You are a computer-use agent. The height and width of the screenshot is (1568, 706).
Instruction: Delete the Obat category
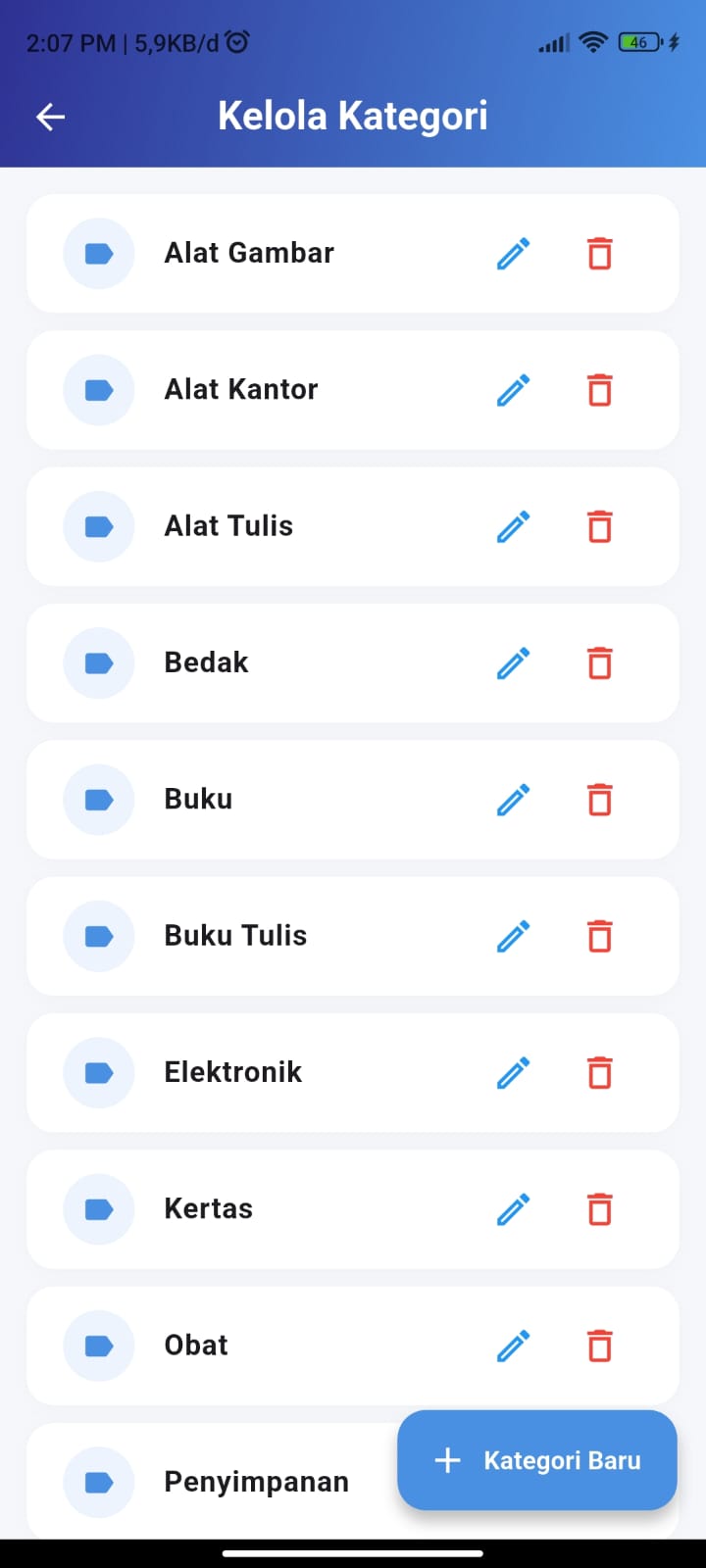[599, 1346]
